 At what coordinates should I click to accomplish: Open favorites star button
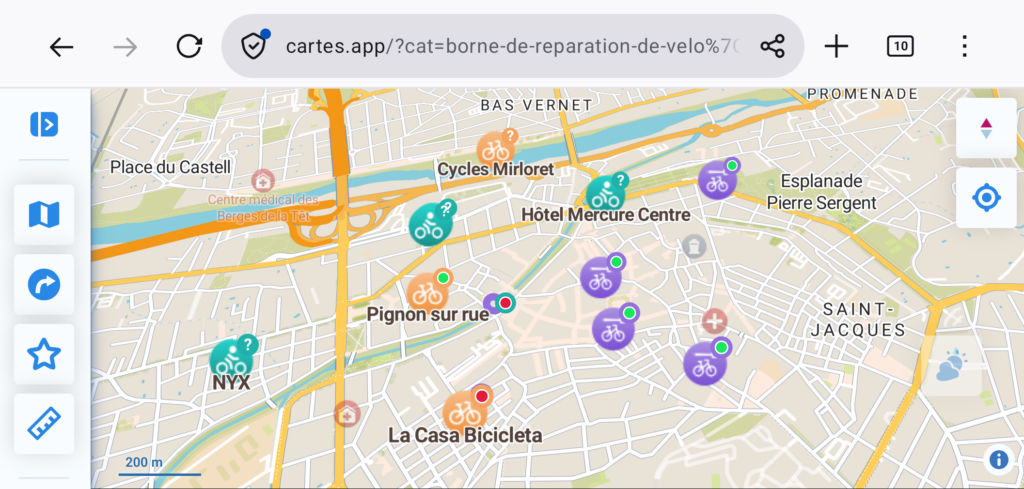coord(44,354)
